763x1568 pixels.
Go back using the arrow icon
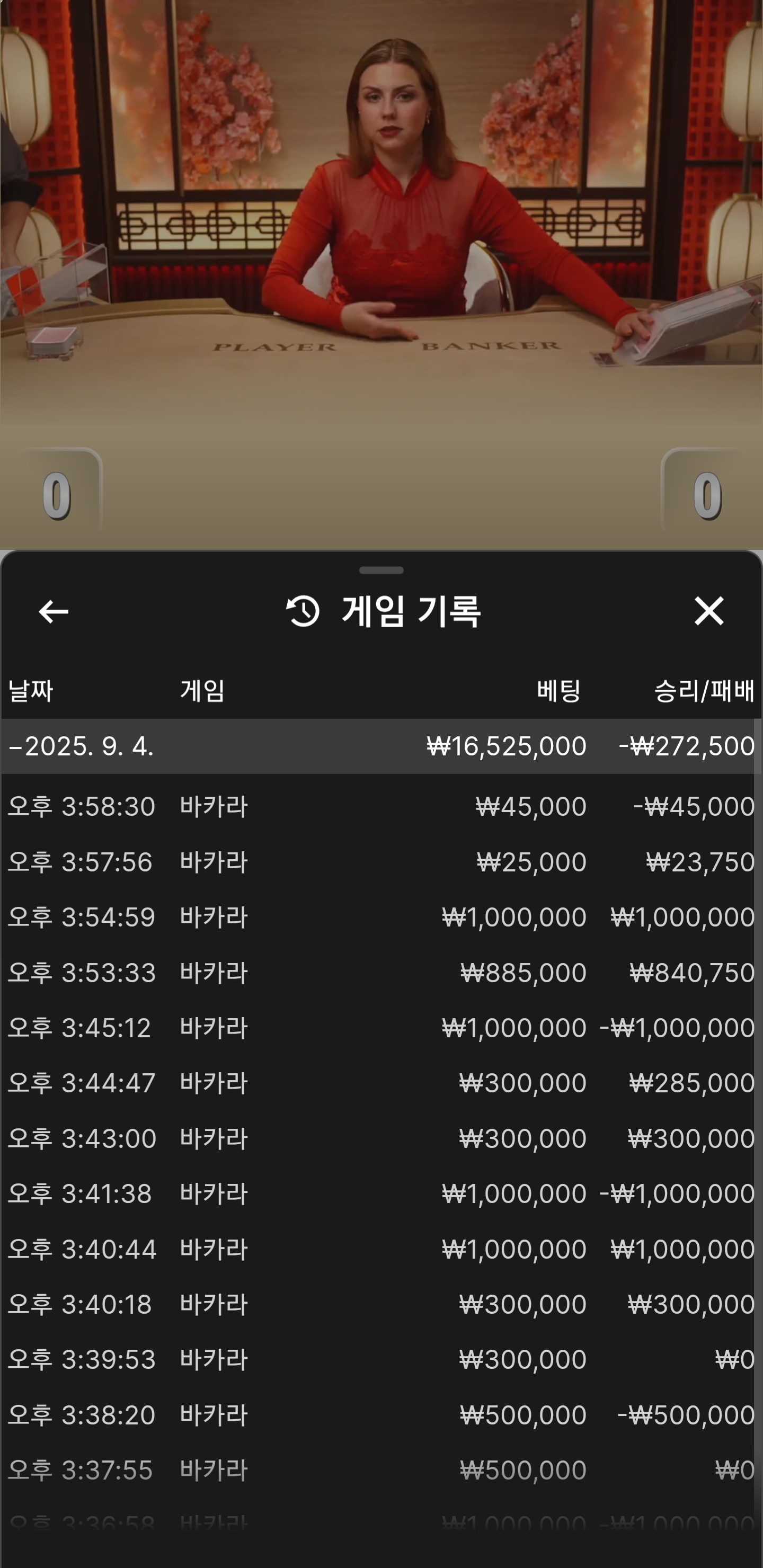point(53,611)
